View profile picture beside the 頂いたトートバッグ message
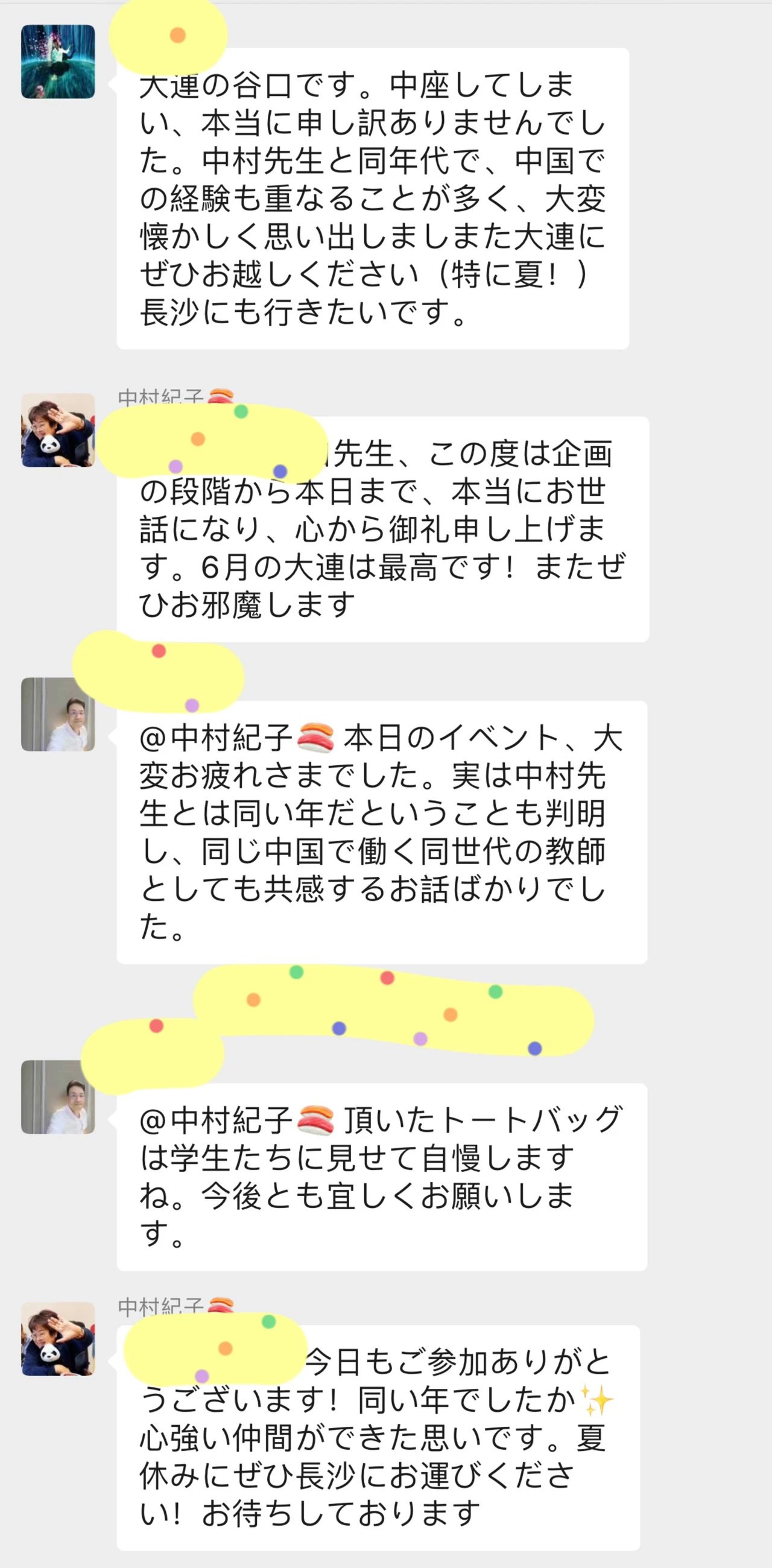Viewport: 772px width, 1568px height. coord(58,1097)
